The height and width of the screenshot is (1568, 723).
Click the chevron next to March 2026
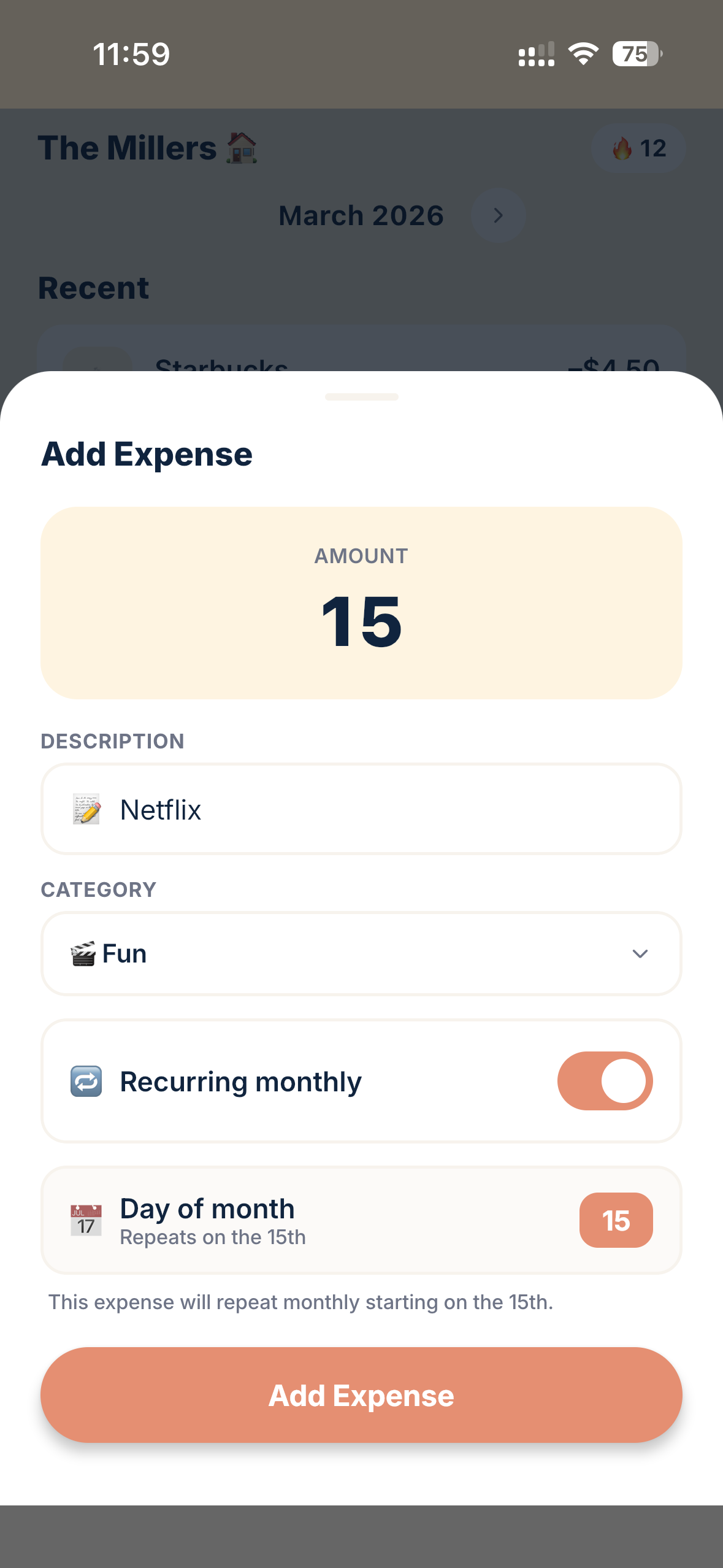click(498, 215)
